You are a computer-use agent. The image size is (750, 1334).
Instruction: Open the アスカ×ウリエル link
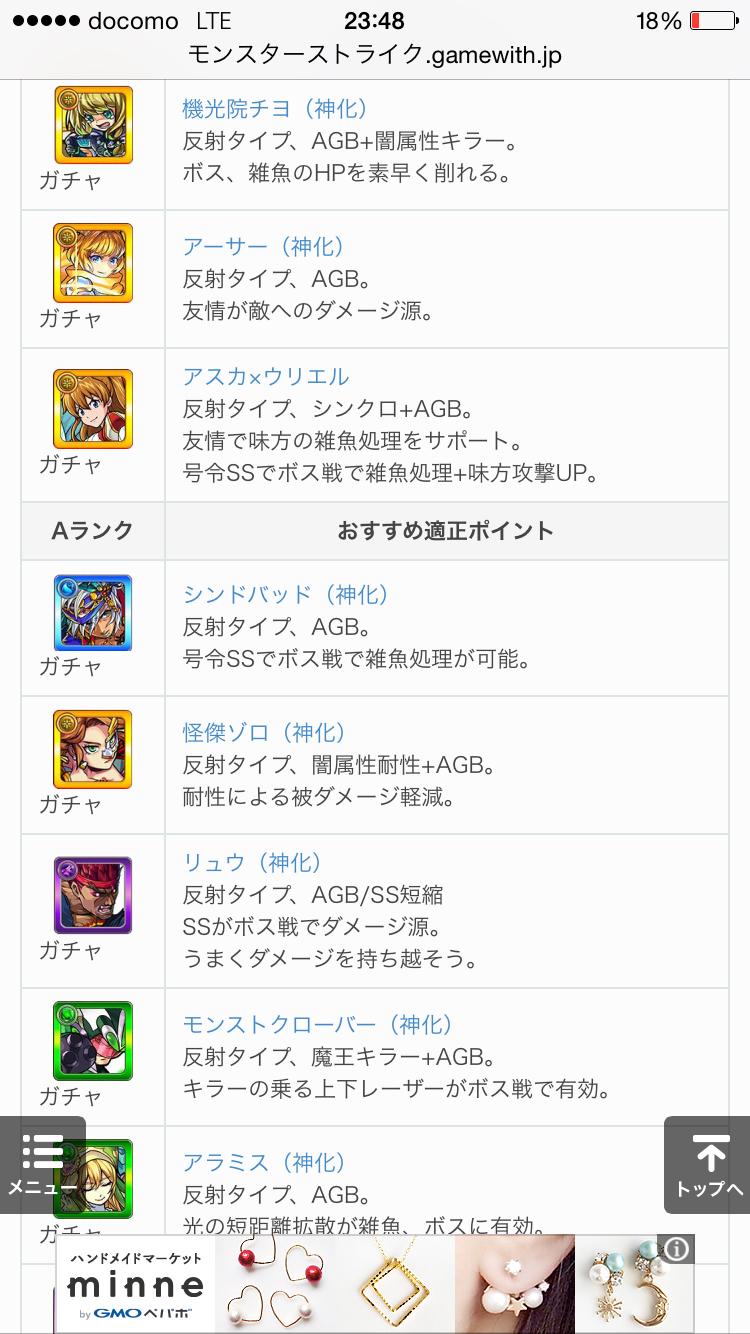click(266, 376)
